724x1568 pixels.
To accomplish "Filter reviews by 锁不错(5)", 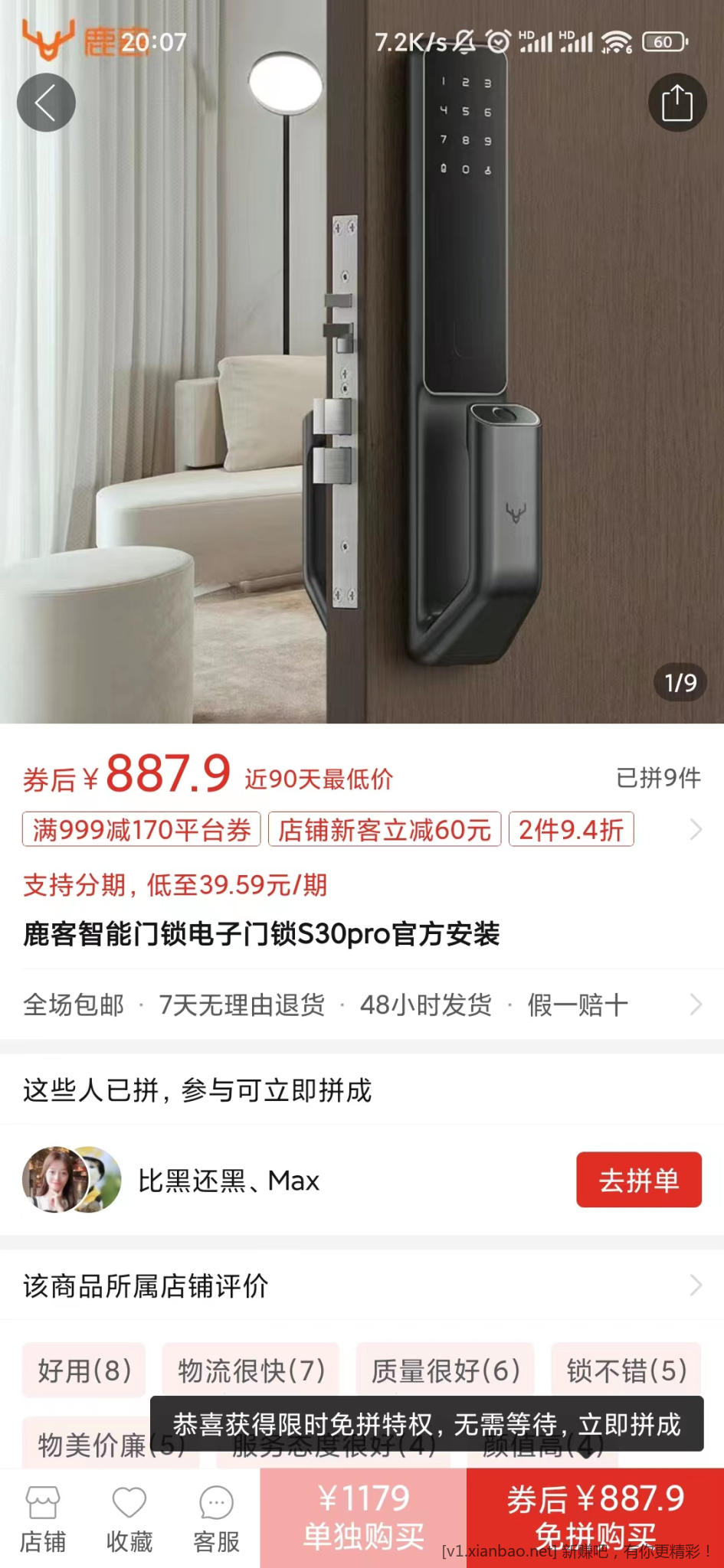I will click(x=626, y=1370).
